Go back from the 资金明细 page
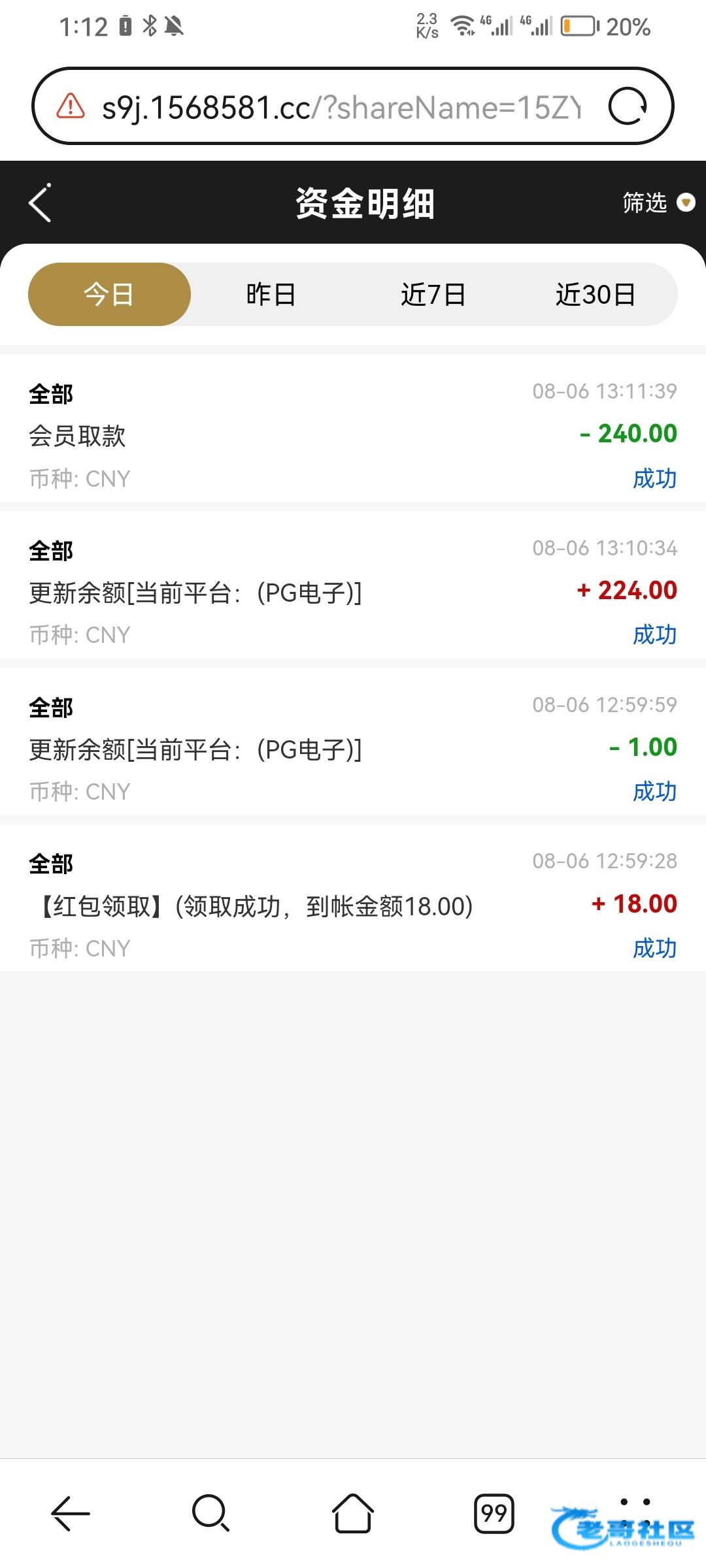The image size is (706, 1568). (x=41, y=203)
